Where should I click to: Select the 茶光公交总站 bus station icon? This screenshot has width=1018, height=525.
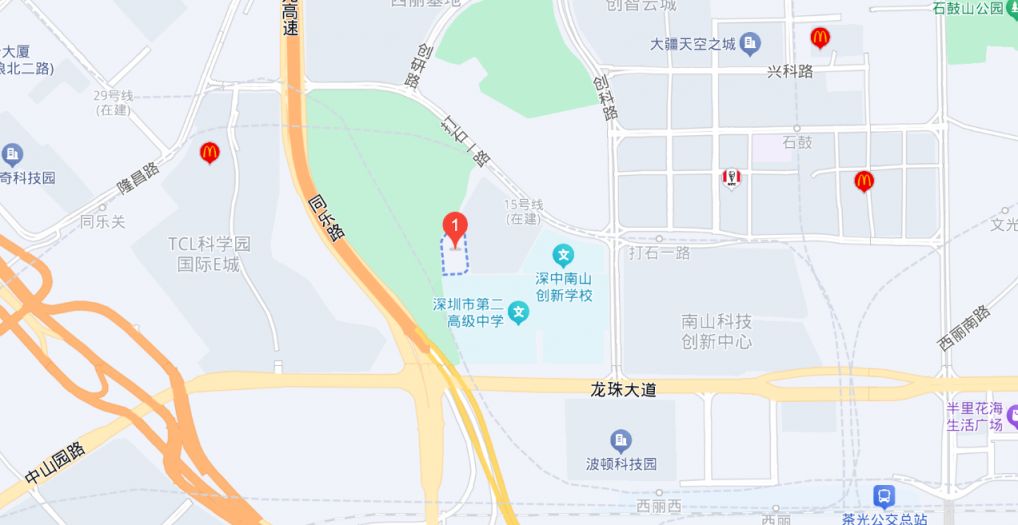point(884,496)
